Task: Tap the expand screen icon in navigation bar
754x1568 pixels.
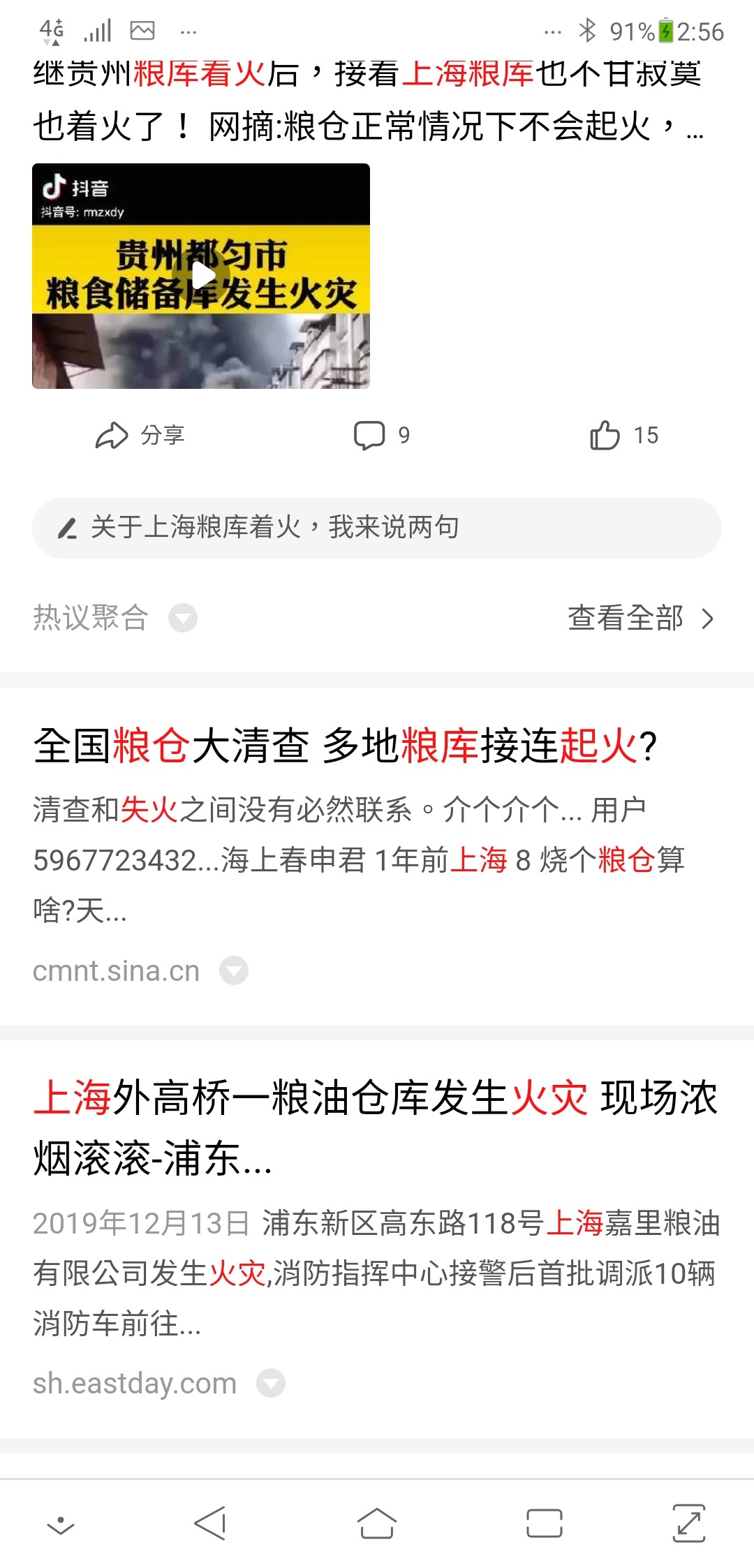Action: click(x=689, y=1523)
